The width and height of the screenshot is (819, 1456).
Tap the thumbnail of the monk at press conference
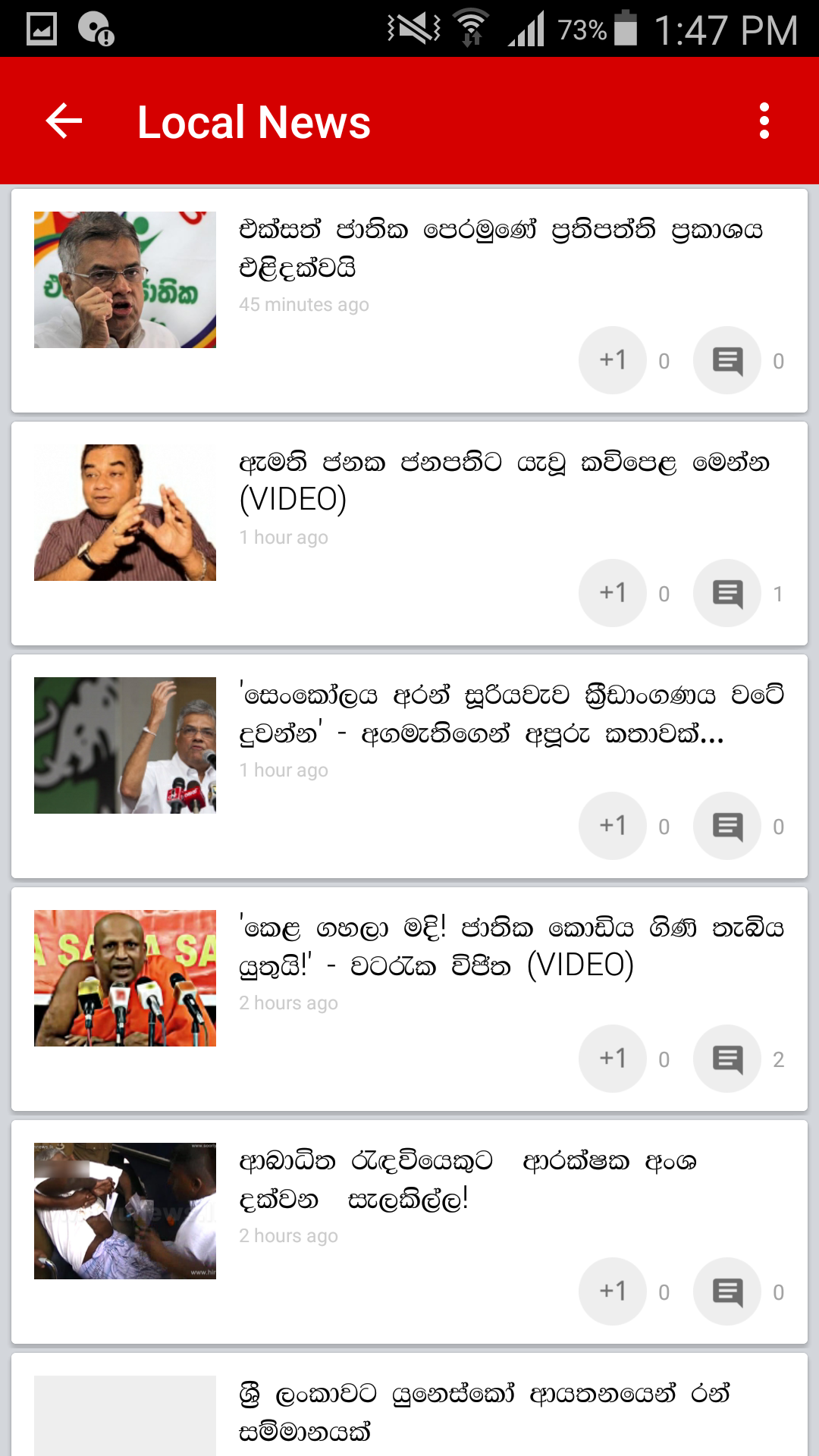125,977
